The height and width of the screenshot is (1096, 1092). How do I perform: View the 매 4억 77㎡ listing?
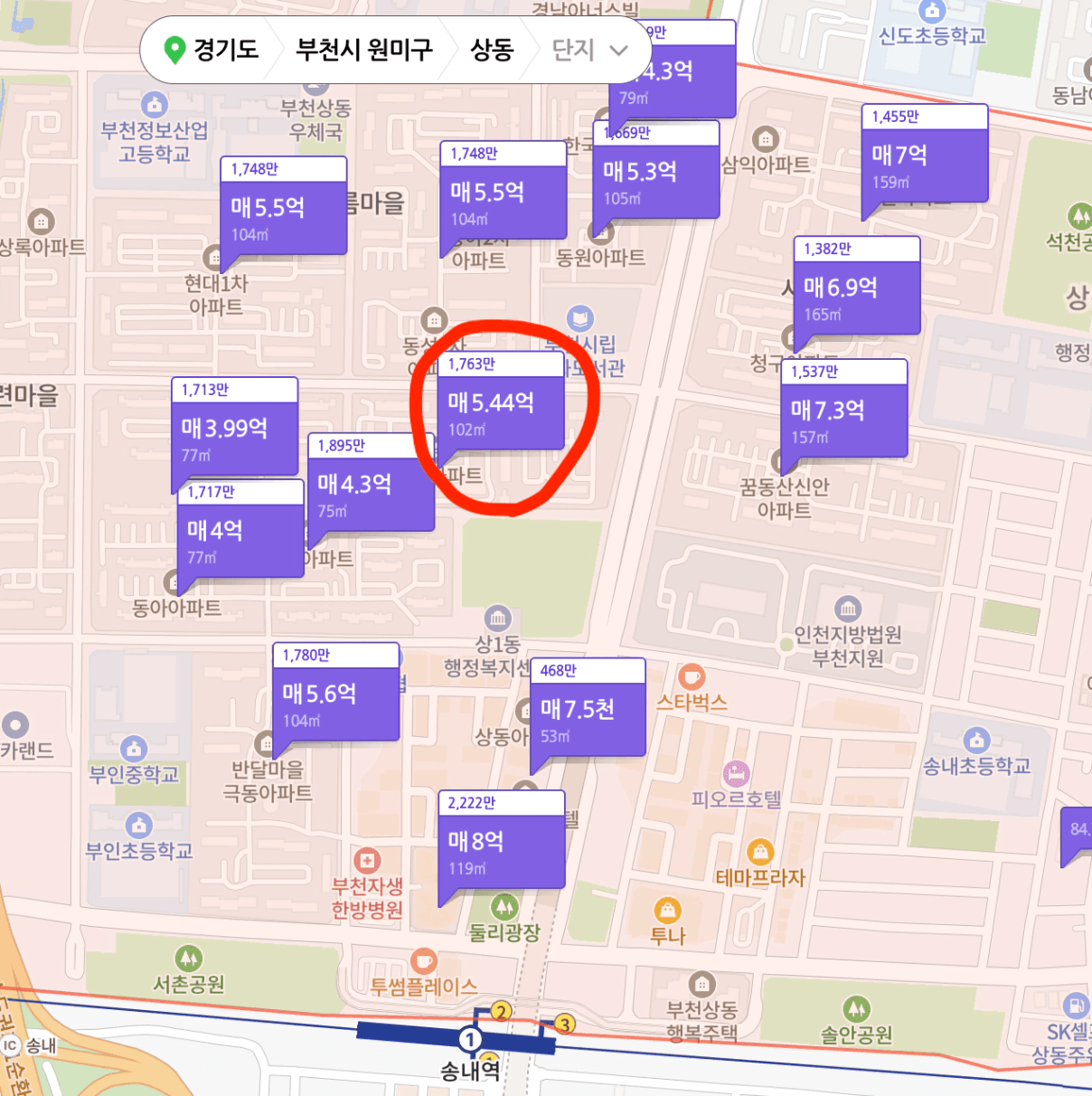click(241, 528)
